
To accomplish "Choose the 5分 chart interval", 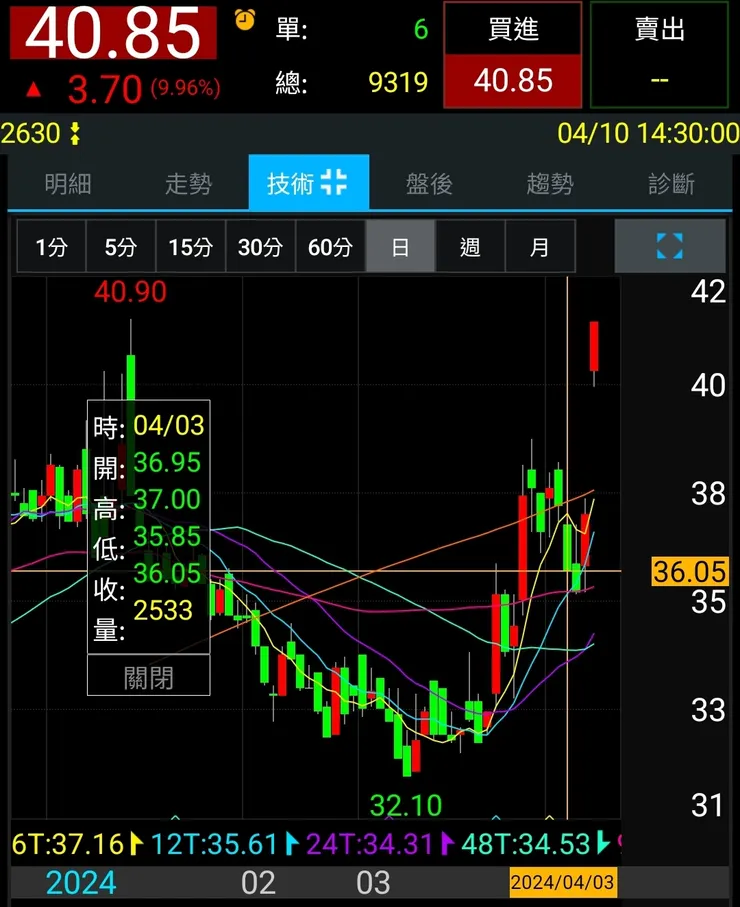I will tap(121, 247).
